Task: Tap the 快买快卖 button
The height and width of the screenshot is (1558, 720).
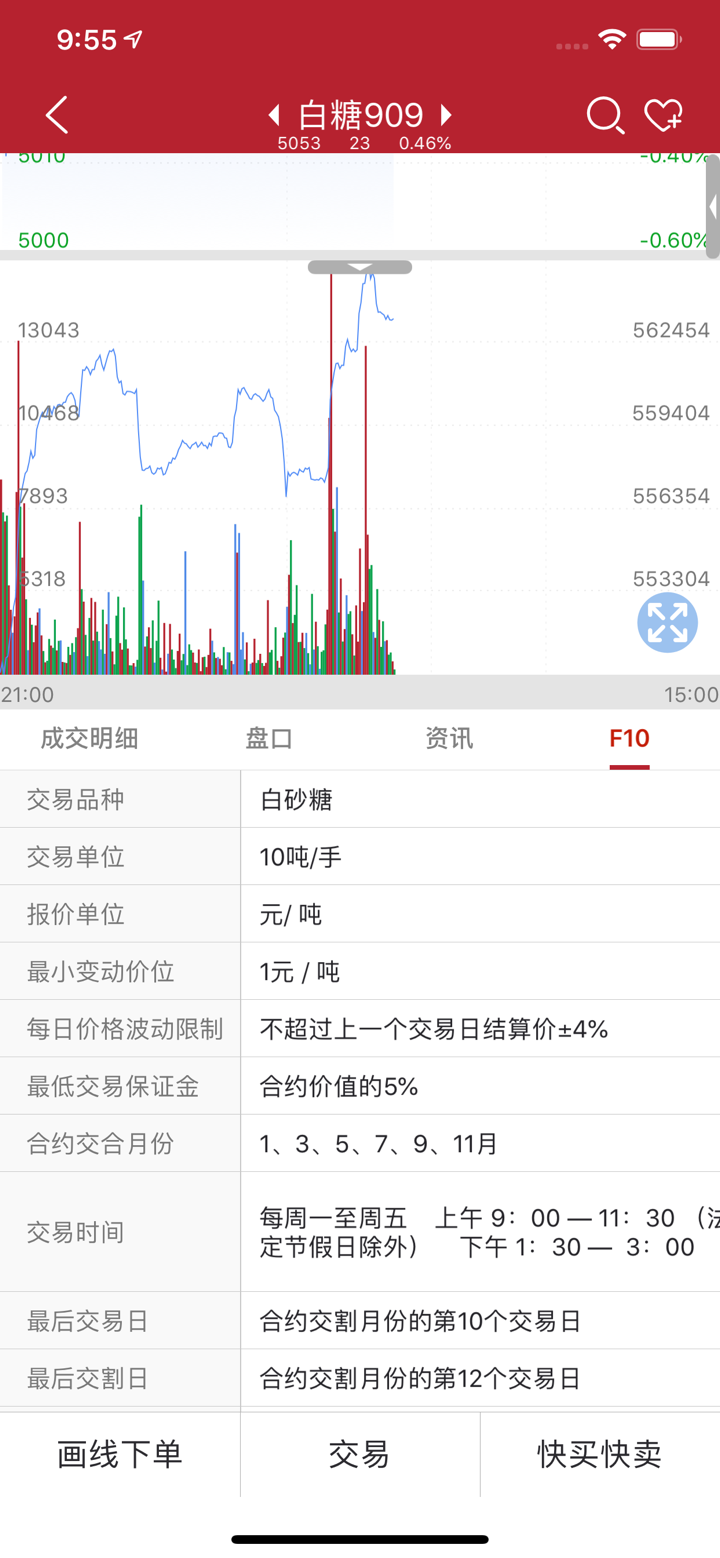Action: coord(600,1454)
